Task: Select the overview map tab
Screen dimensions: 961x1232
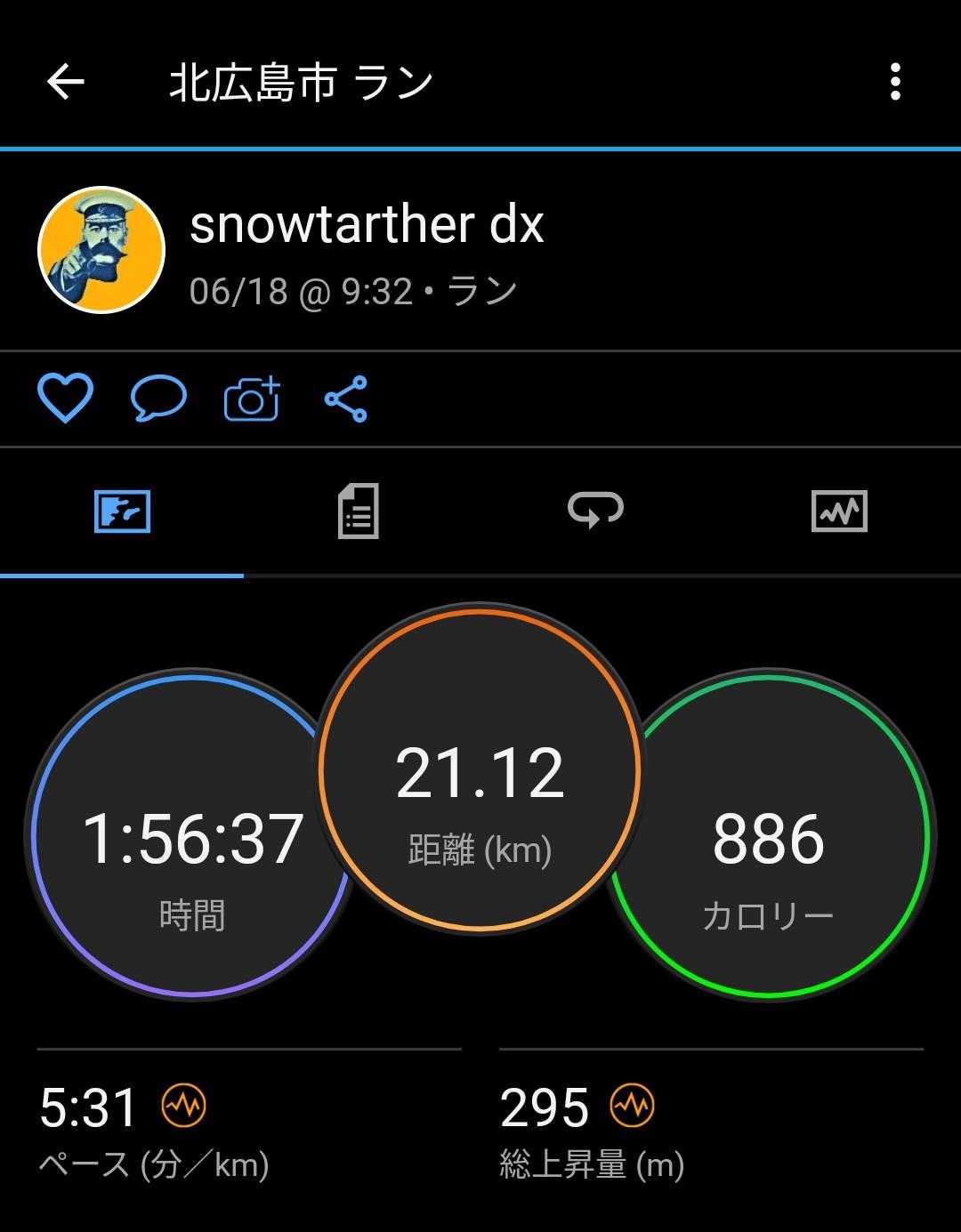Action: [x=122, y=511]
